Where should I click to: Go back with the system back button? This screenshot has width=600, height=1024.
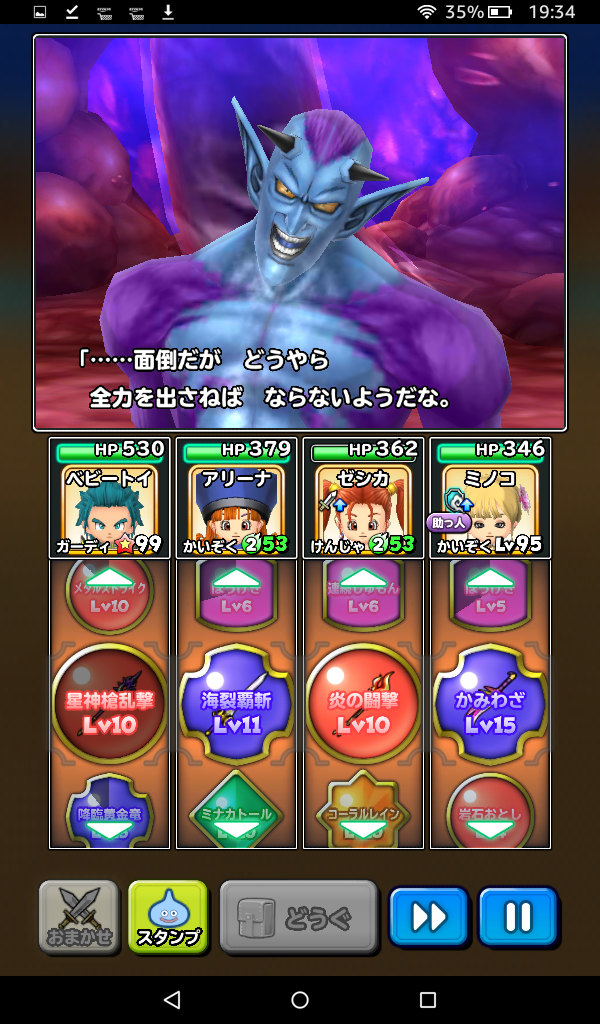click(x=172, y=1000)
